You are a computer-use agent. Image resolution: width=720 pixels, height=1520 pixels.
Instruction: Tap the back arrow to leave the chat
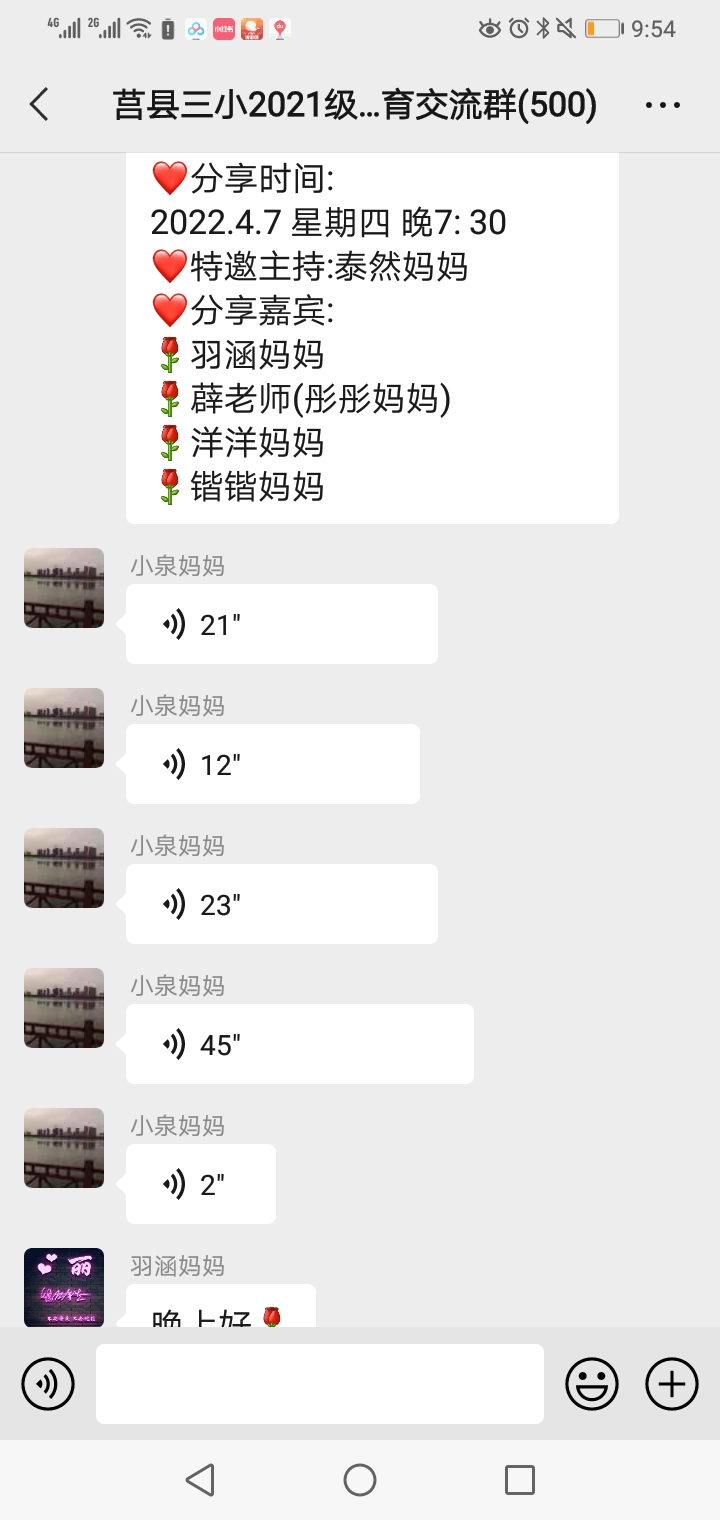pyautogui.click(x=38, y=103)
